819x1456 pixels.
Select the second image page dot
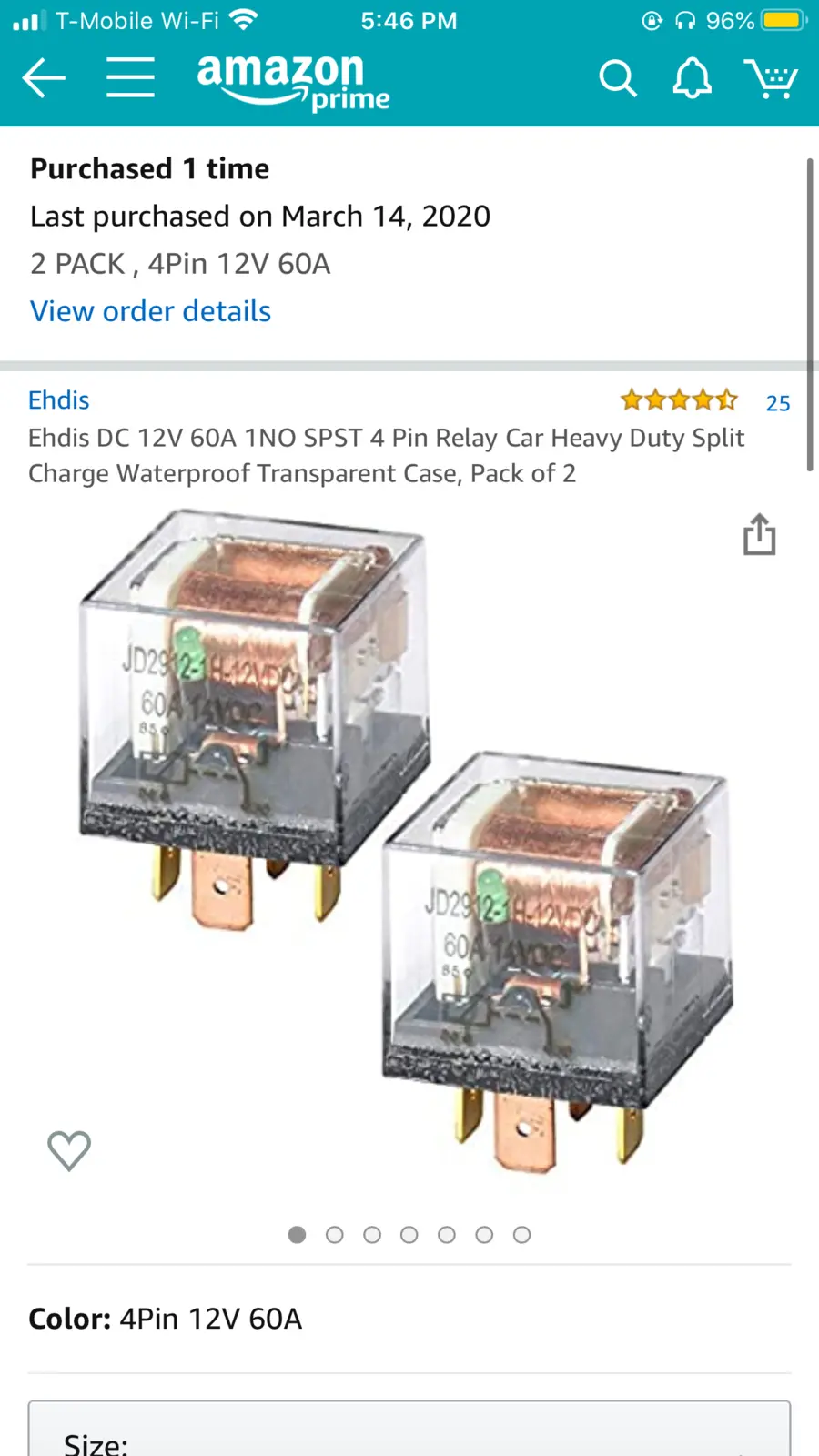(x=335, y=1235)
